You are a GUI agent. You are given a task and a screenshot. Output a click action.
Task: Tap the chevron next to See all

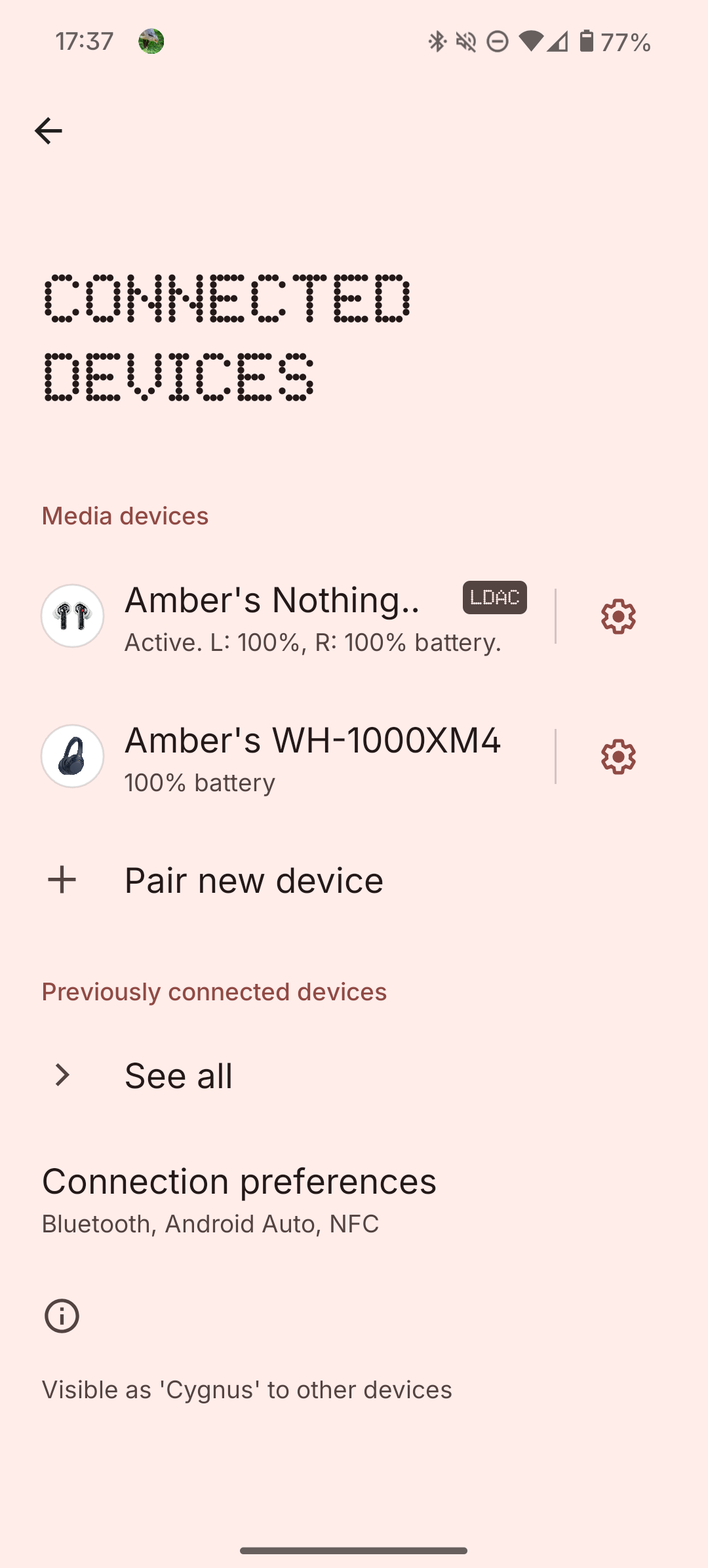[x=62, y=1074]
